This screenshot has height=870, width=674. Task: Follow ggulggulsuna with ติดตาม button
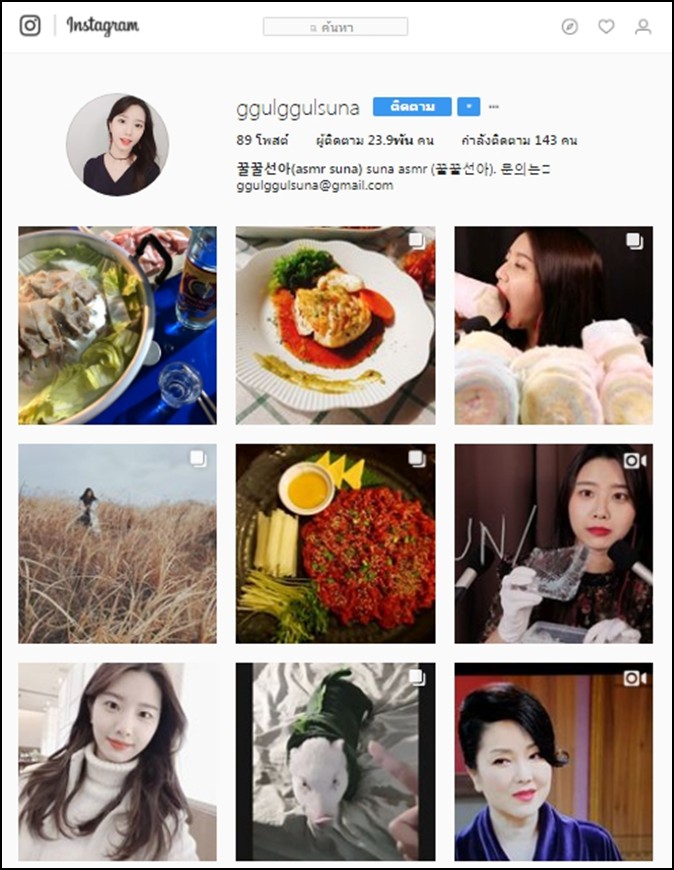click(x=412, y=106)
